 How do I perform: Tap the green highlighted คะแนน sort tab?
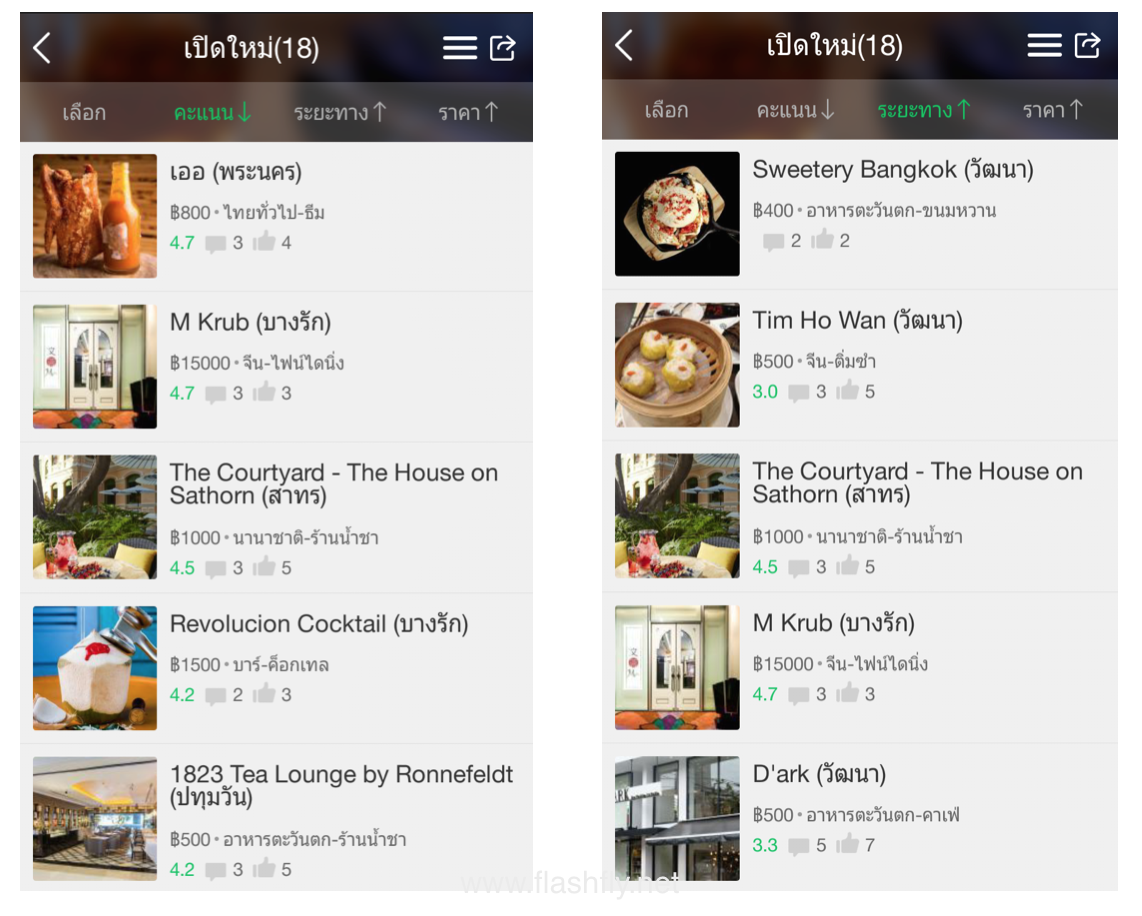tap(212, 112)
